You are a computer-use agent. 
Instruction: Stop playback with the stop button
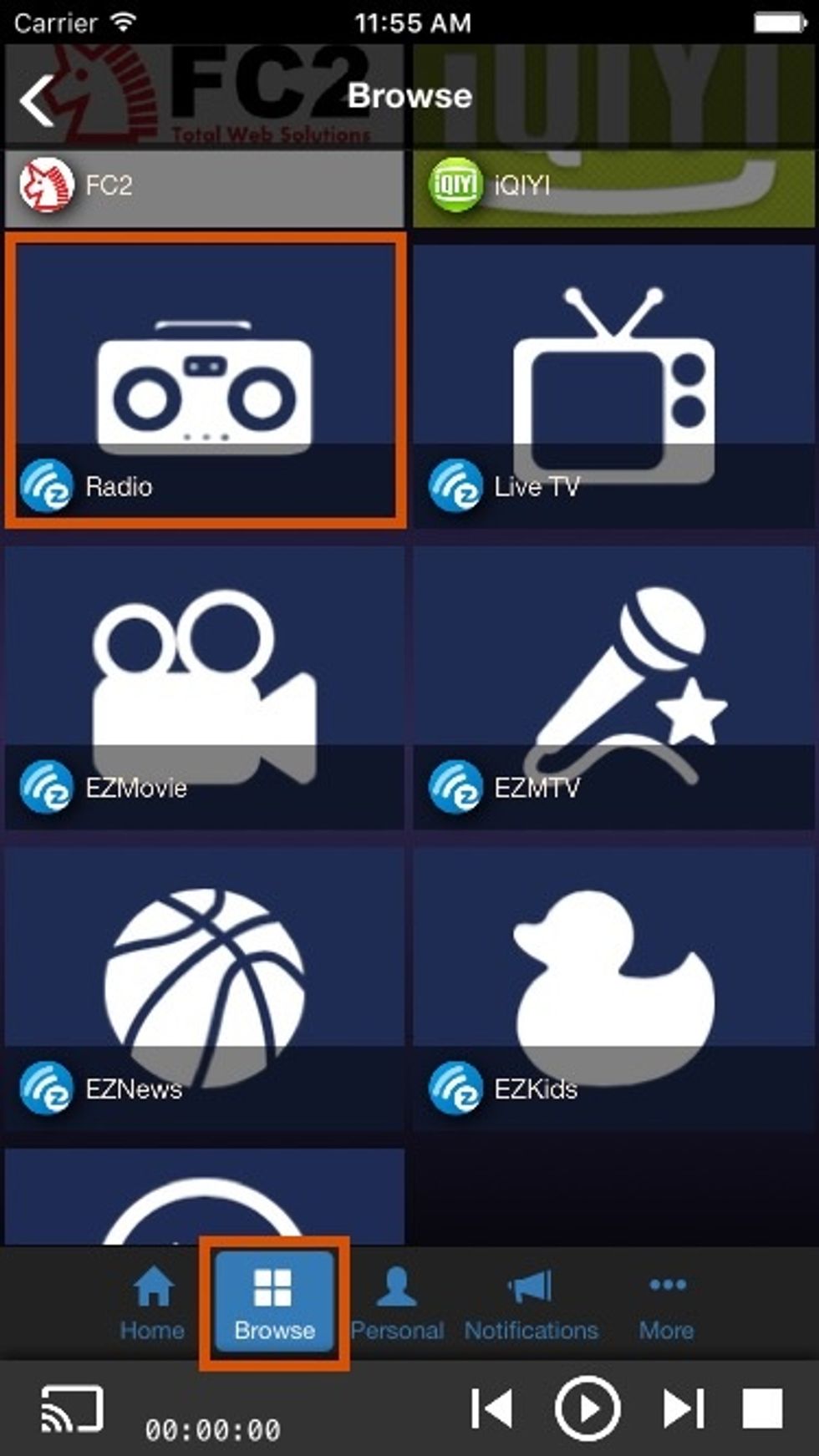coord(762,1409)
